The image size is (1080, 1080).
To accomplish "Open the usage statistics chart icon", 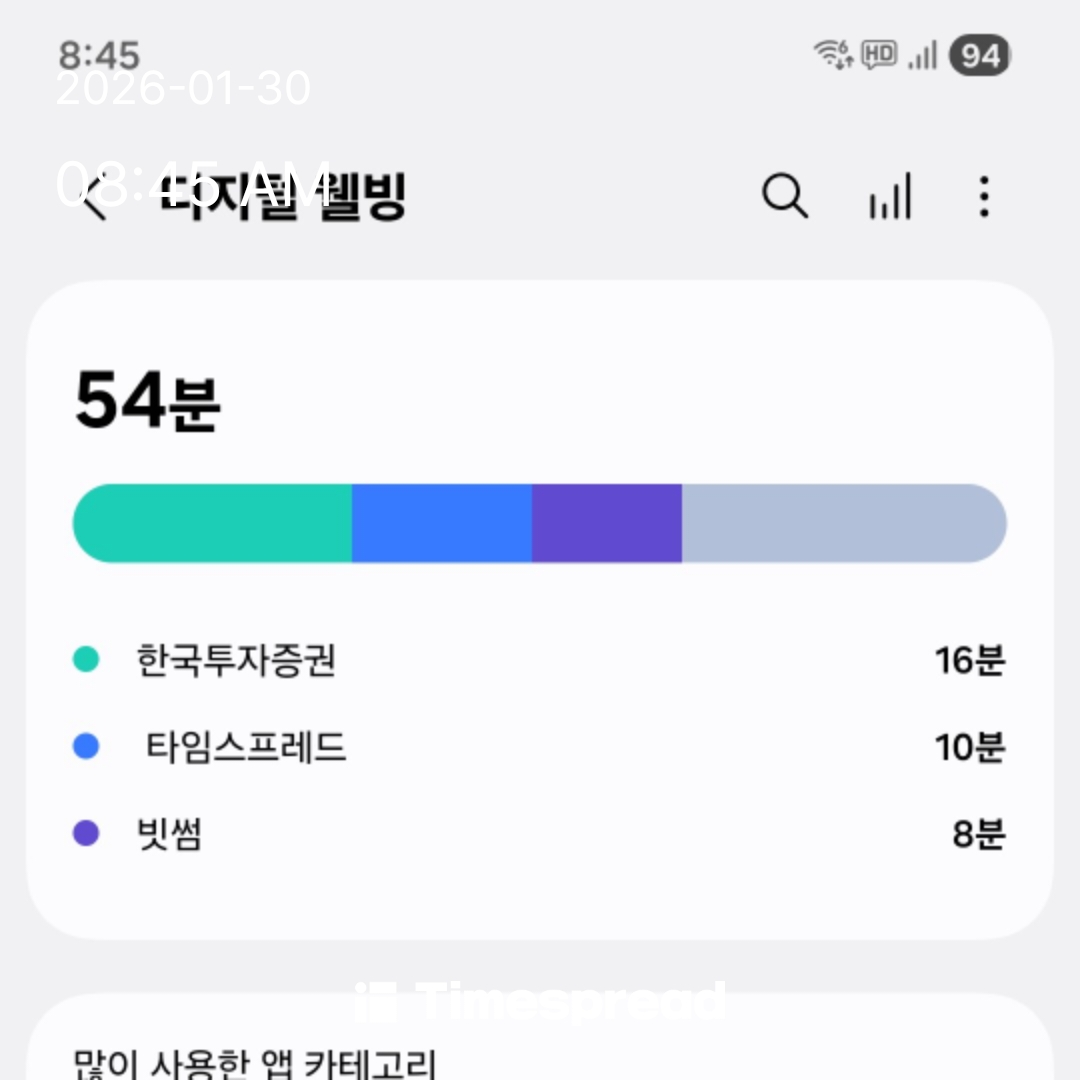I will (x=889, y=196).
